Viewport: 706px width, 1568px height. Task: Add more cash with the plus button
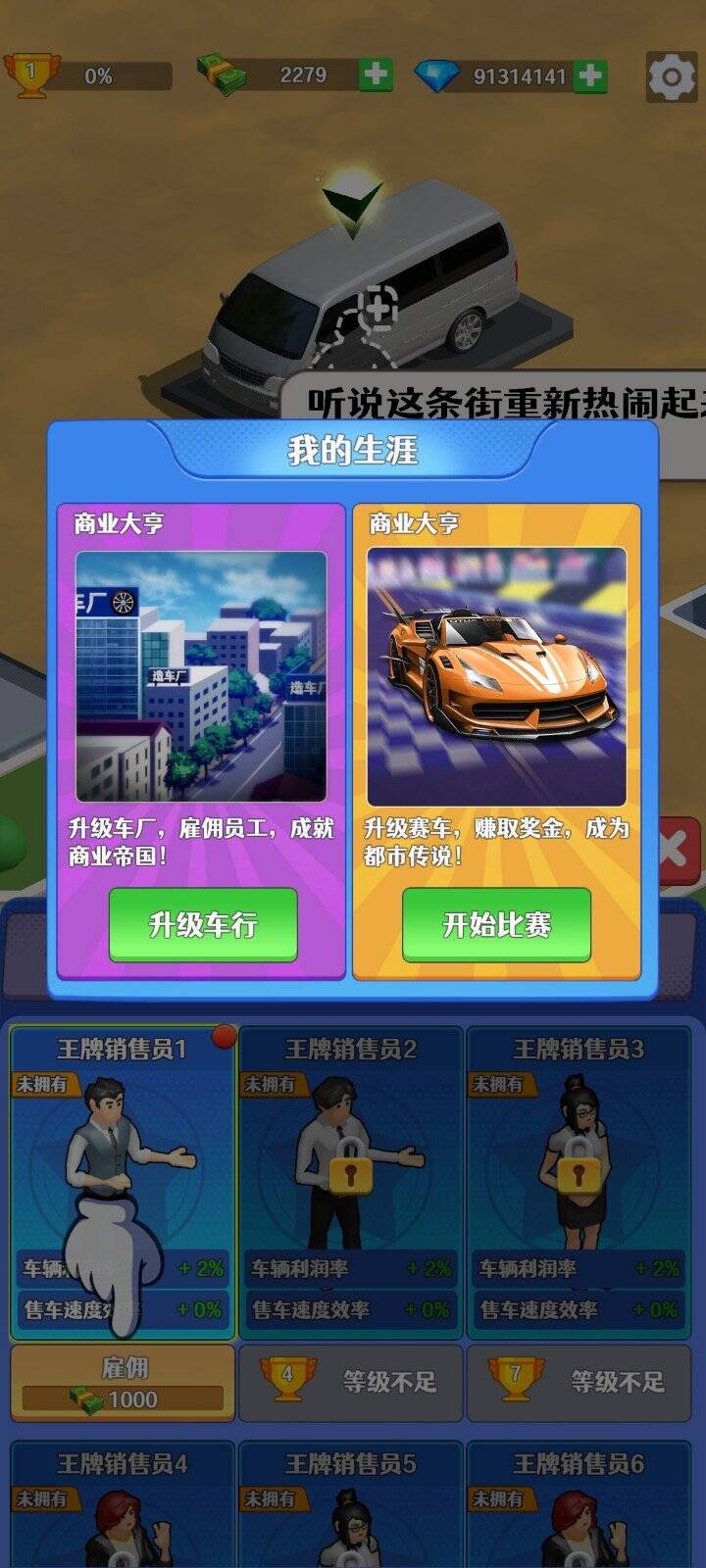(x=375, y=74)
